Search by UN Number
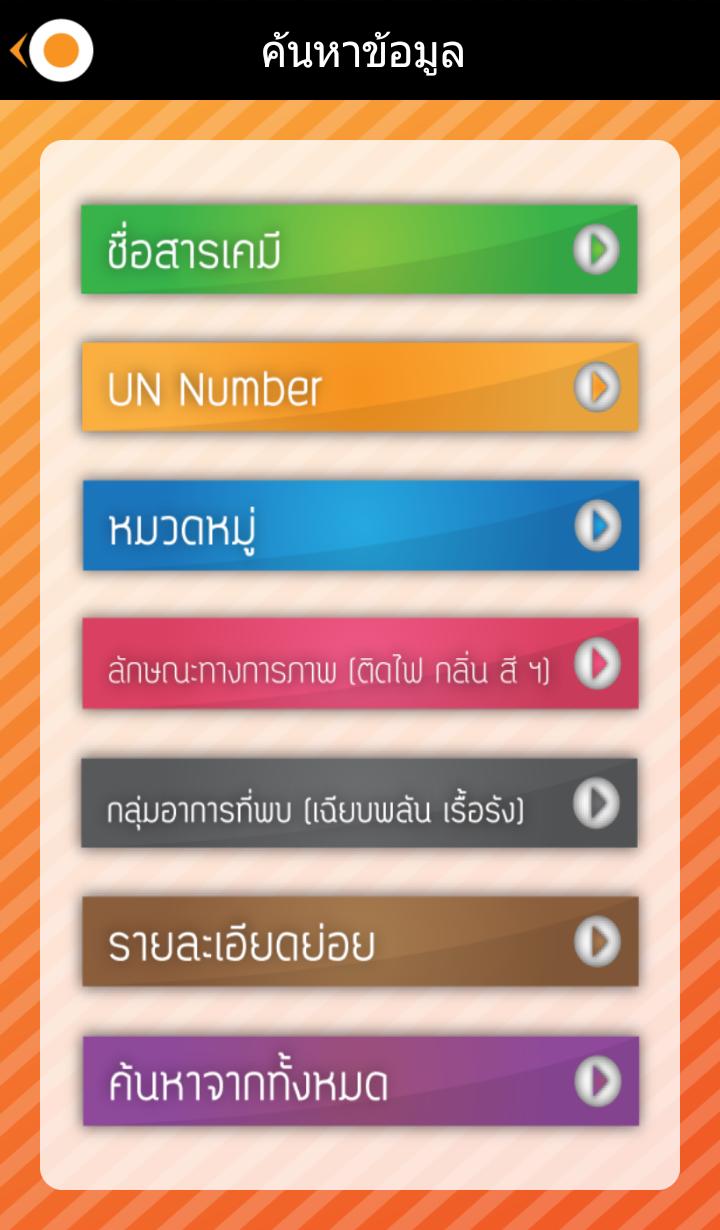The image size is (720, 1230). coord(359,387)
